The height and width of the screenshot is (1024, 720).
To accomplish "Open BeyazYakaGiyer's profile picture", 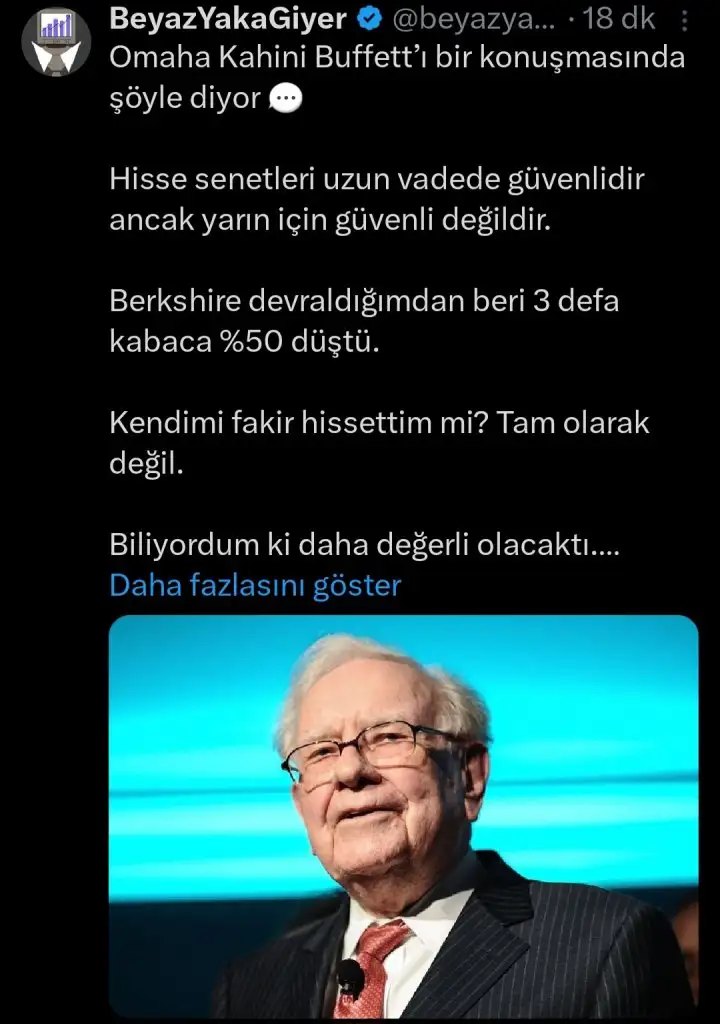I will pyautogui.click(x=56, y=43).
